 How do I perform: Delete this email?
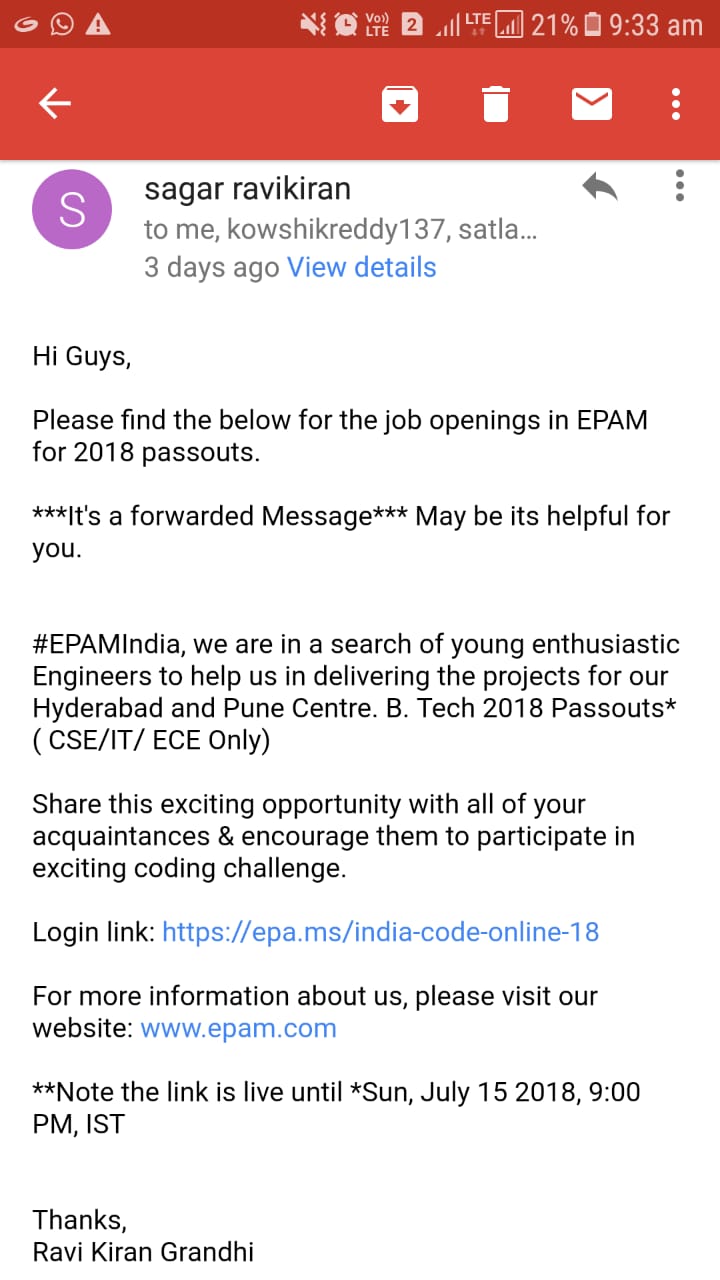496,103
